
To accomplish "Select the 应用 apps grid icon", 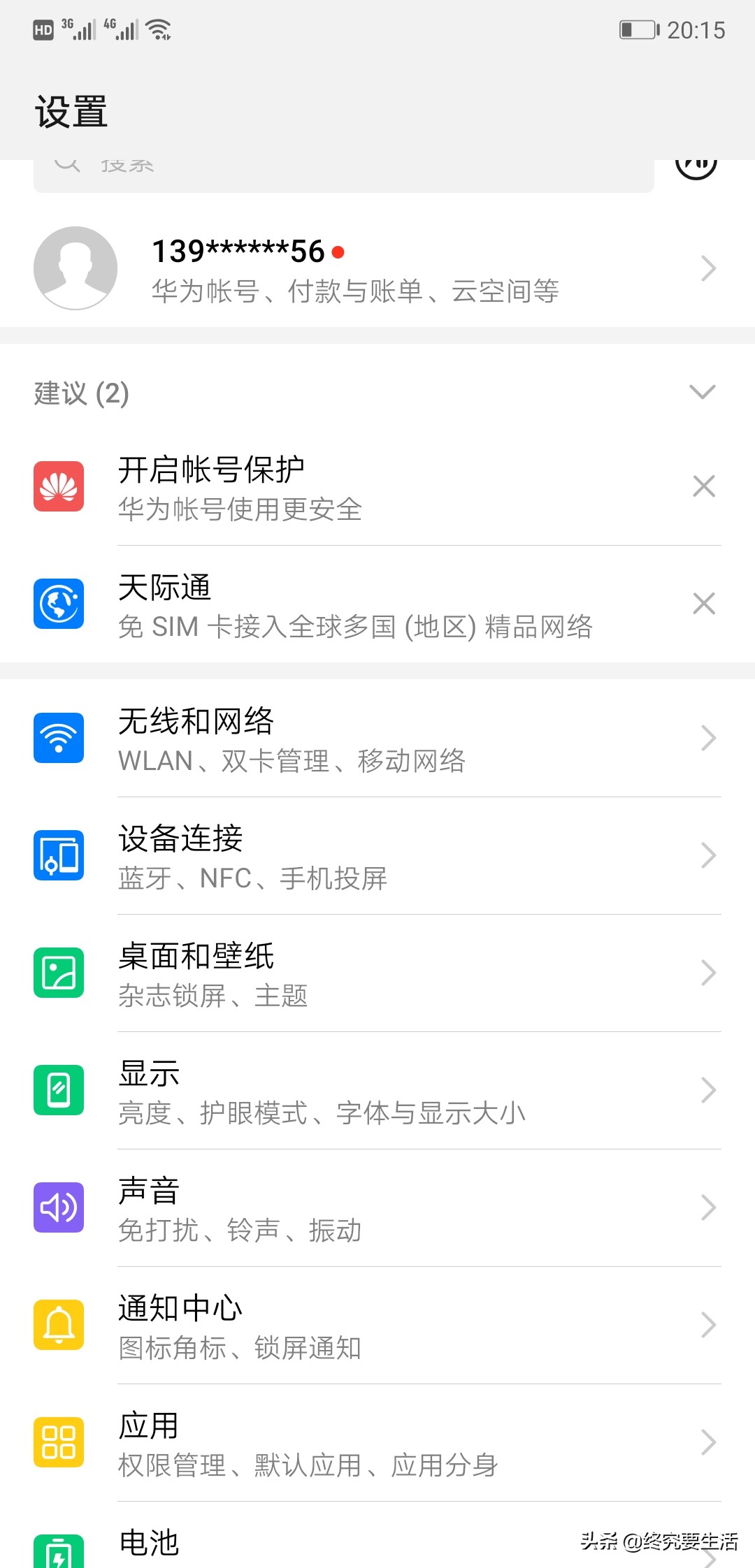I will 59,1442.
